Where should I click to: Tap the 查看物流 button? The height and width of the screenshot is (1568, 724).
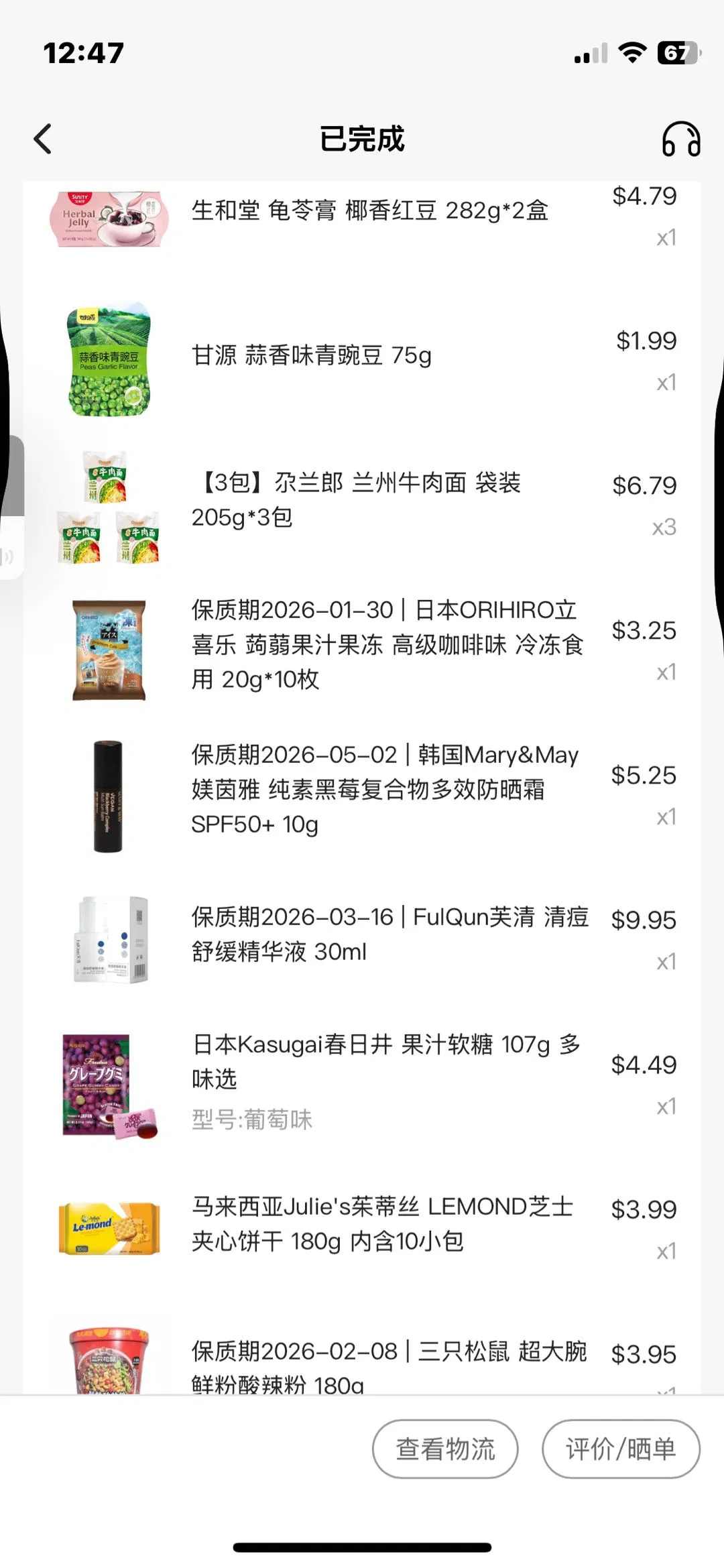[x=445, y=1449]
